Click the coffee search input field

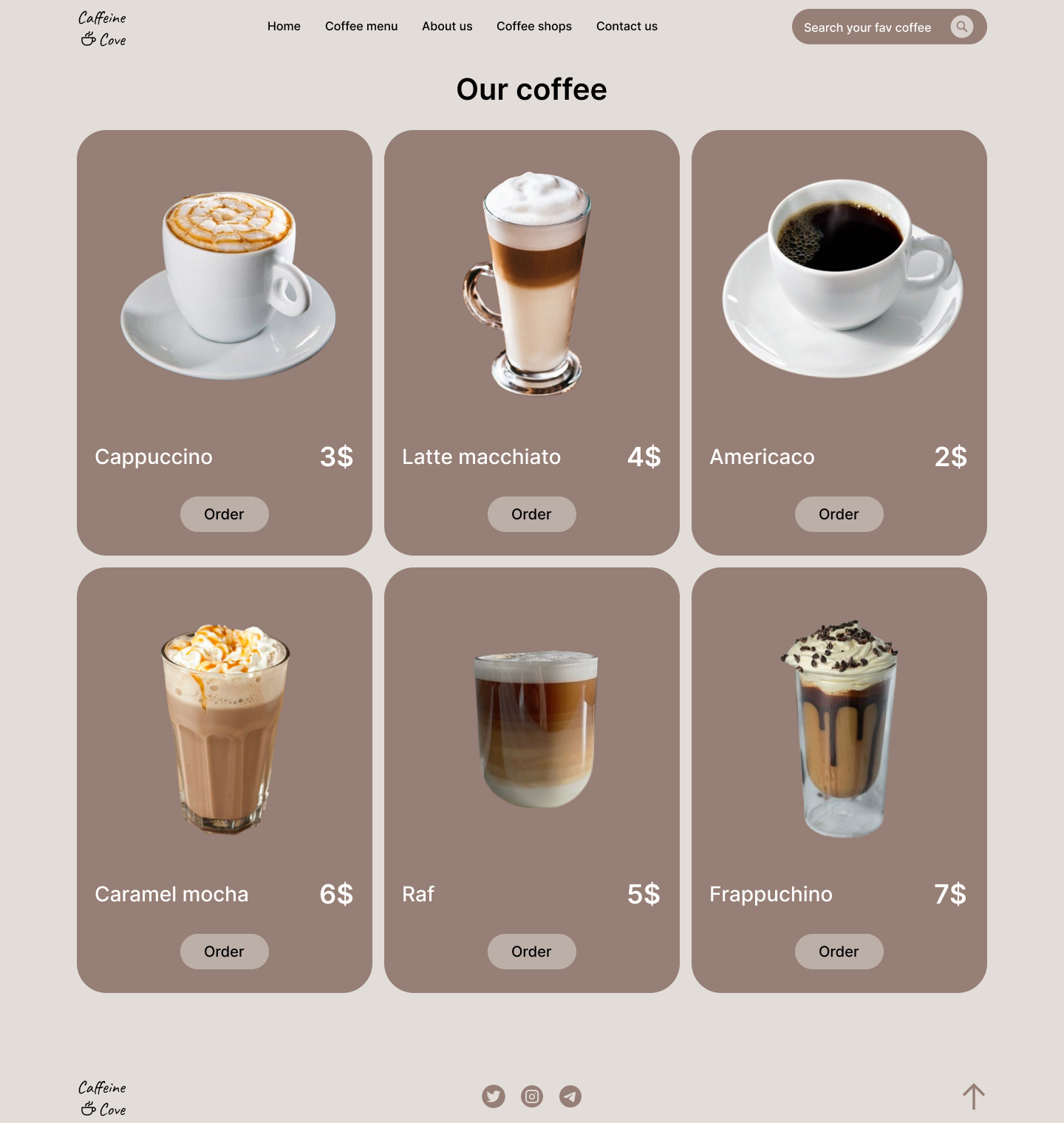coord(872,27)
